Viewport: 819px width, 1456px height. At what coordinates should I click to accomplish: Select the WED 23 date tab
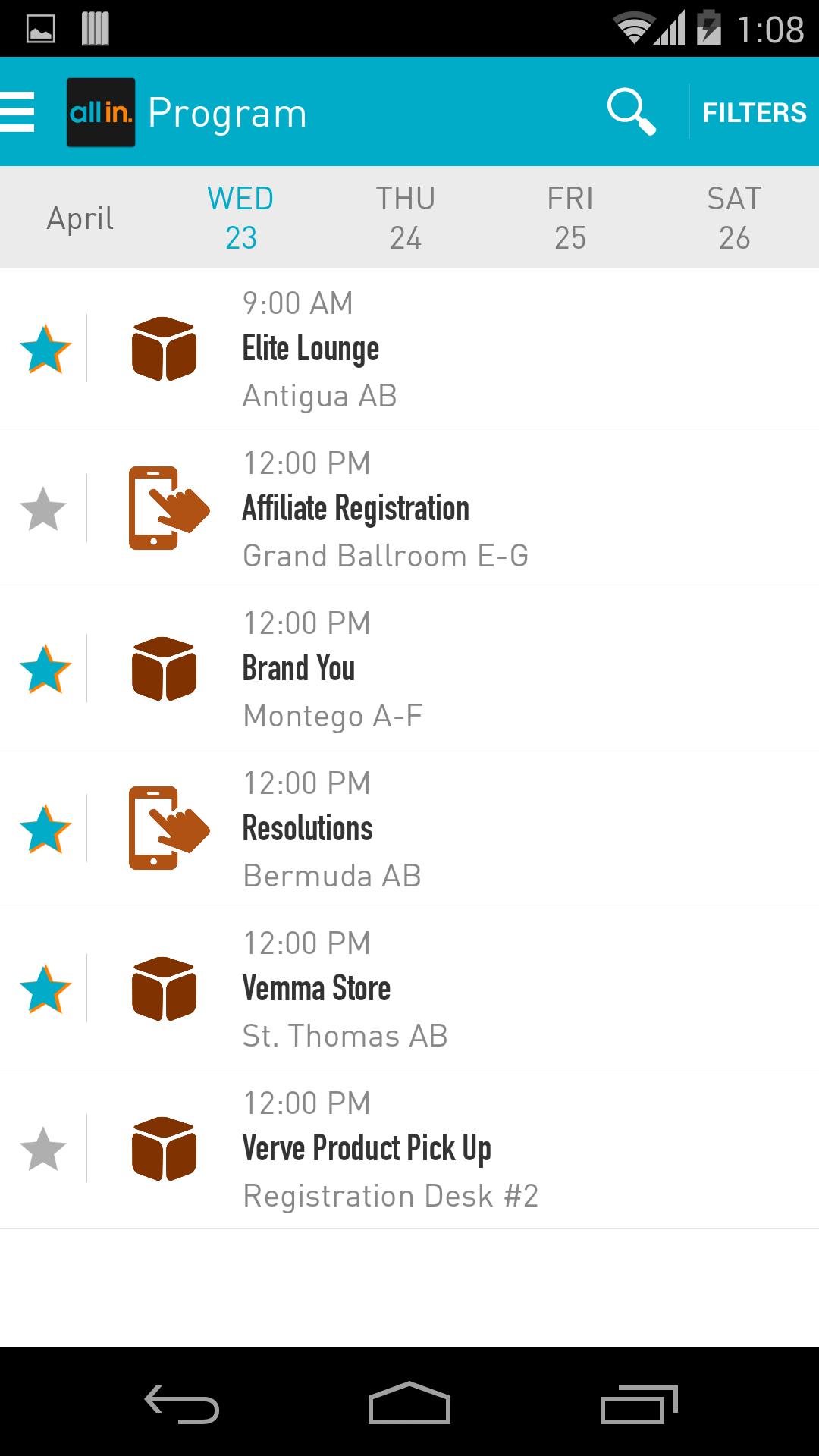click(241, 218)
